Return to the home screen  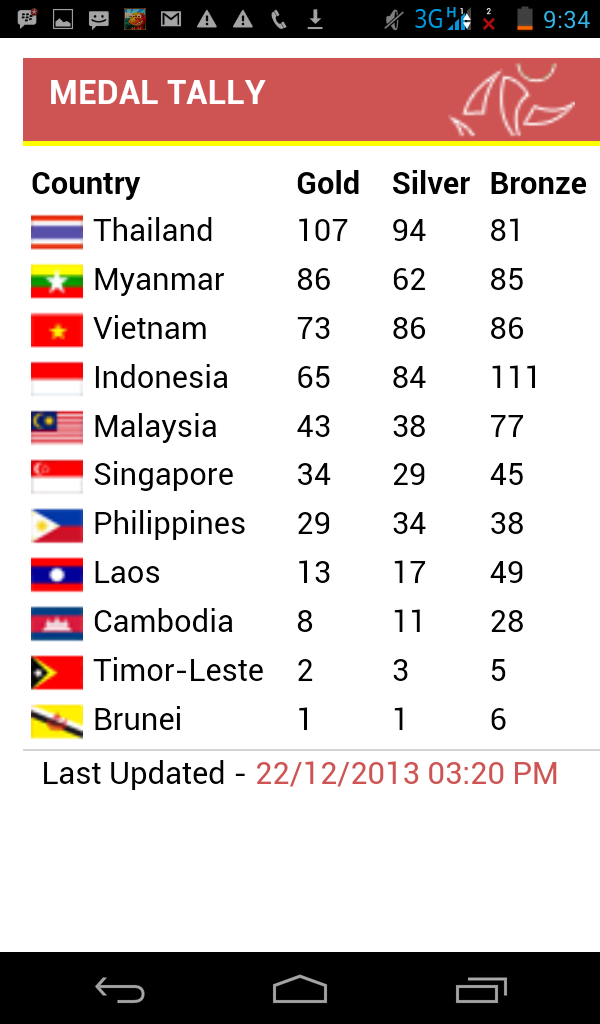[x=300, y=989]
